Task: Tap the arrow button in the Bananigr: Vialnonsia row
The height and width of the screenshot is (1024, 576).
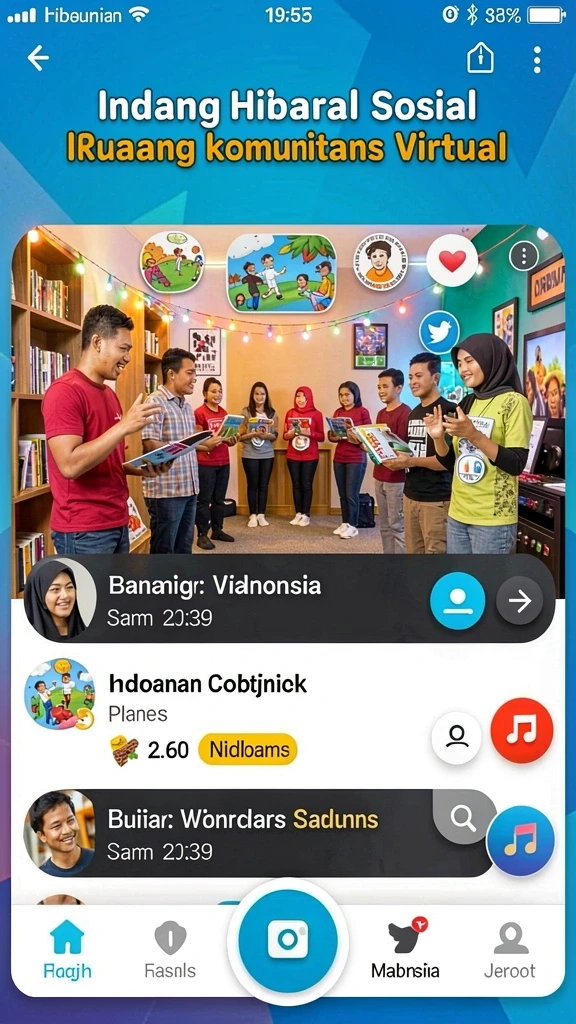Action: coord(520,601)
